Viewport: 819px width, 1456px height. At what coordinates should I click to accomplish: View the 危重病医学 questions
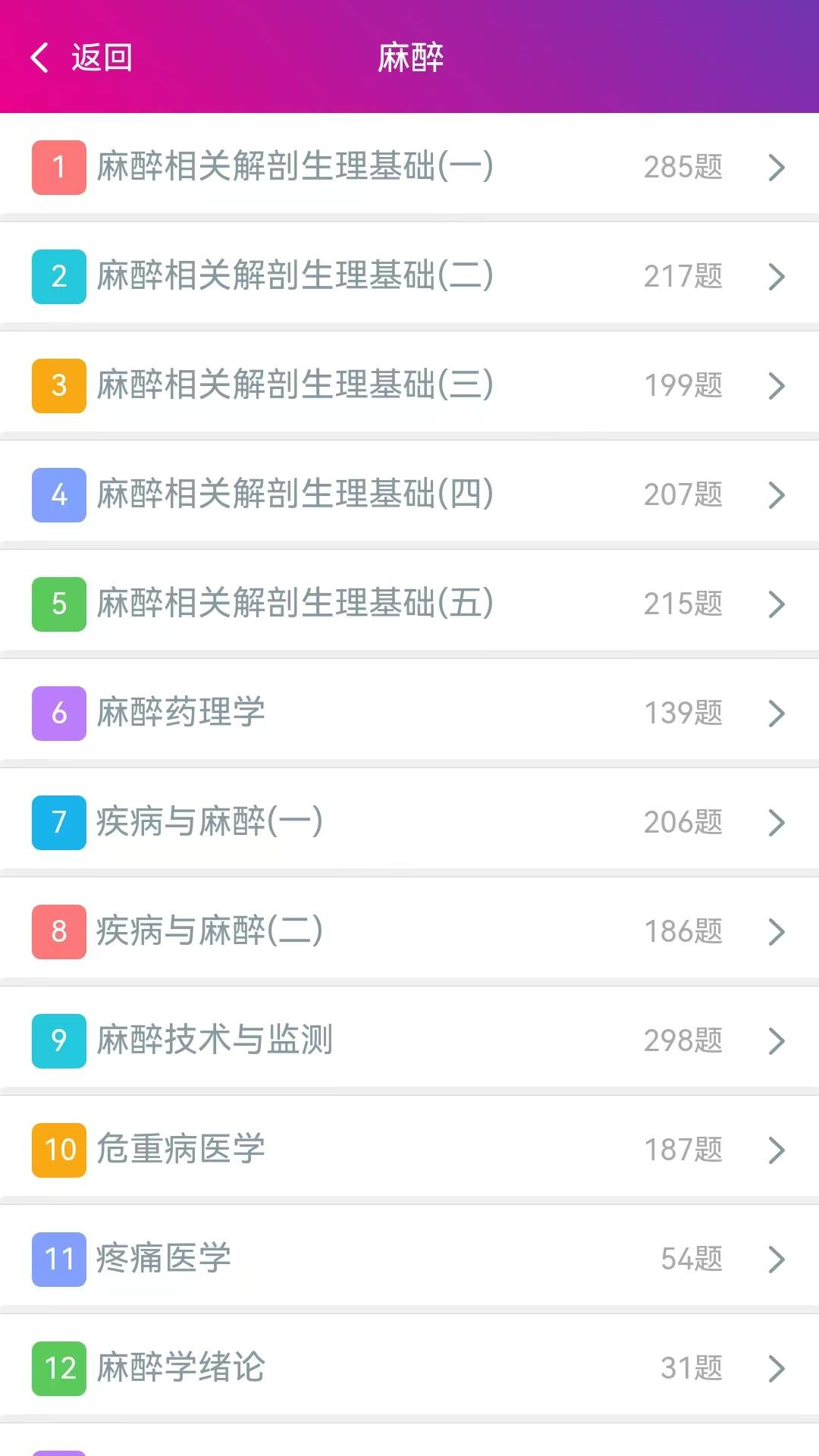point(409,1150)
